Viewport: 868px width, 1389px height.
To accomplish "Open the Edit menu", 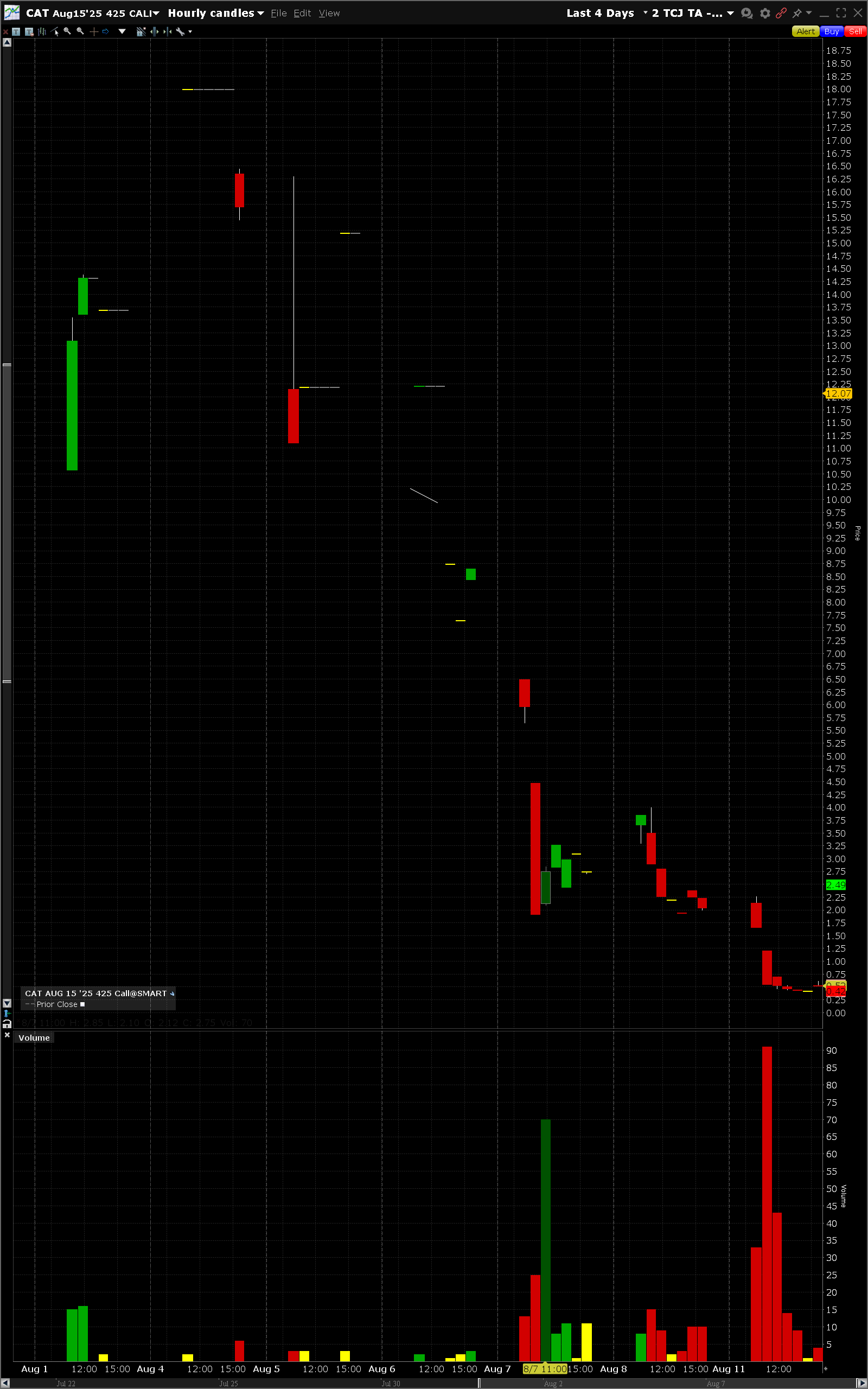I will point(302,13).
